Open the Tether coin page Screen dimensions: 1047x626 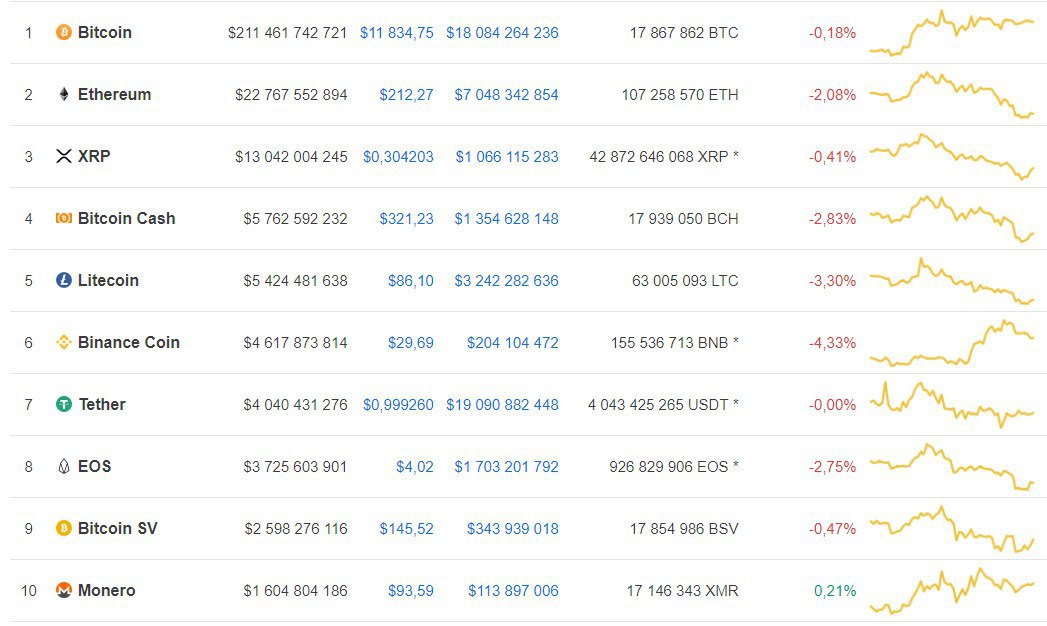pos(102,404)
